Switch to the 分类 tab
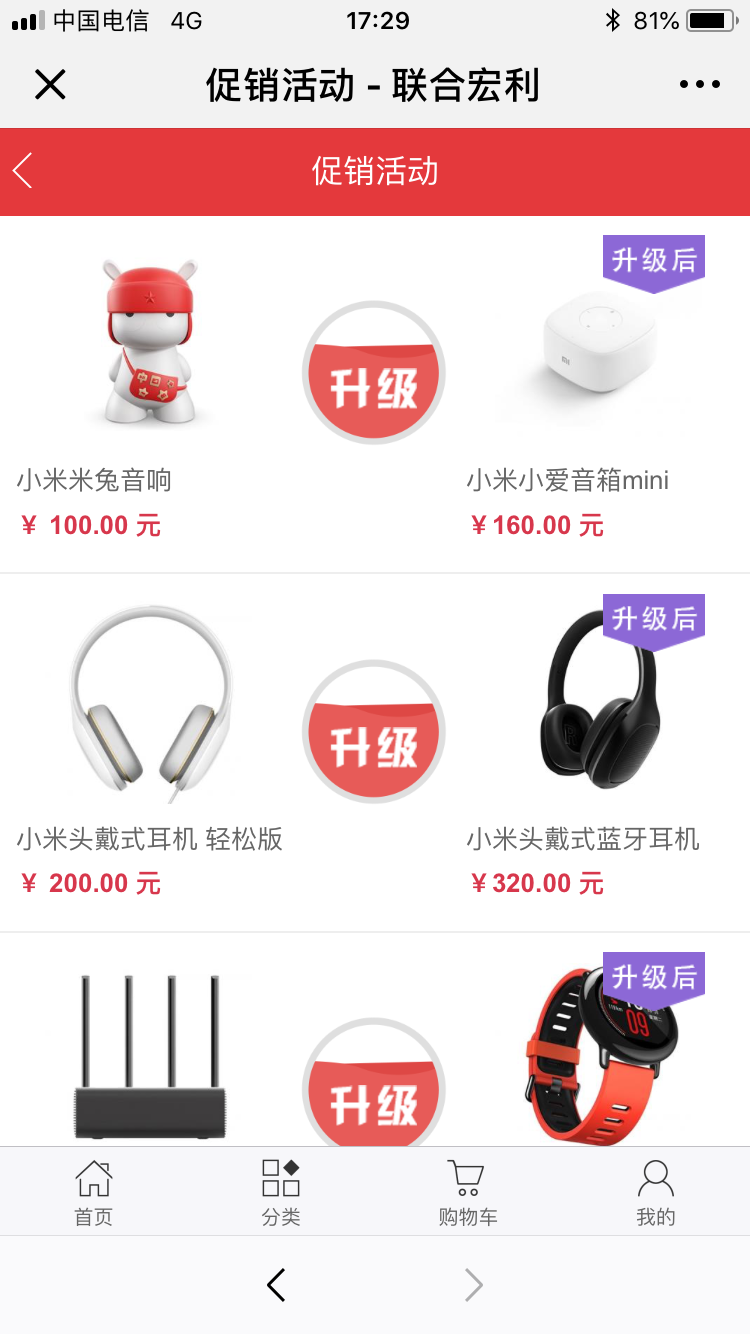The width and height of the screenshot is (750, 1334). click(281, 1192)
